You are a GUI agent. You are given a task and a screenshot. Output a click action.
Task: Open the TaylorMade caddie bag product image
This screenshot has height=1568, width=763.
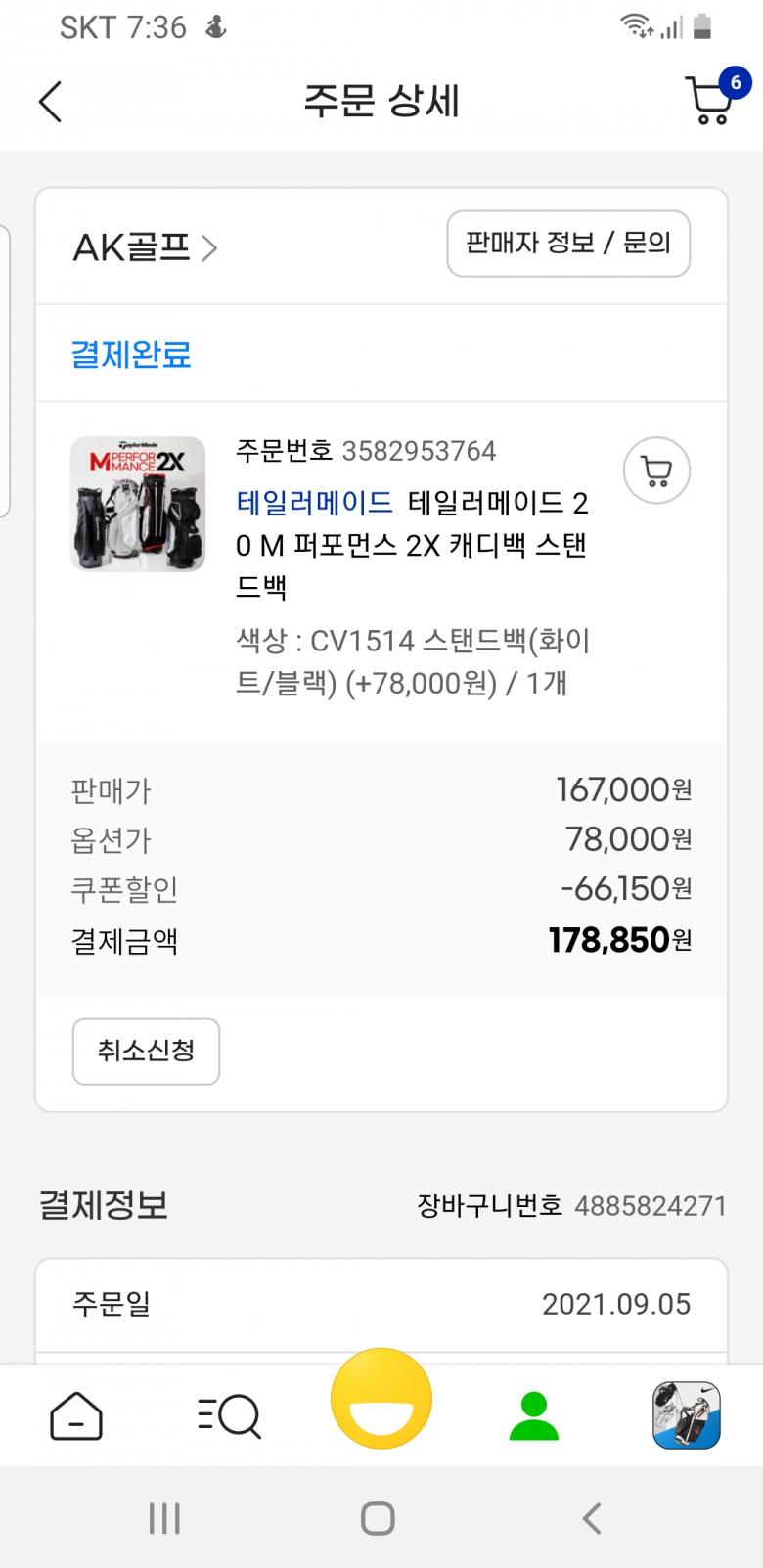138,504
